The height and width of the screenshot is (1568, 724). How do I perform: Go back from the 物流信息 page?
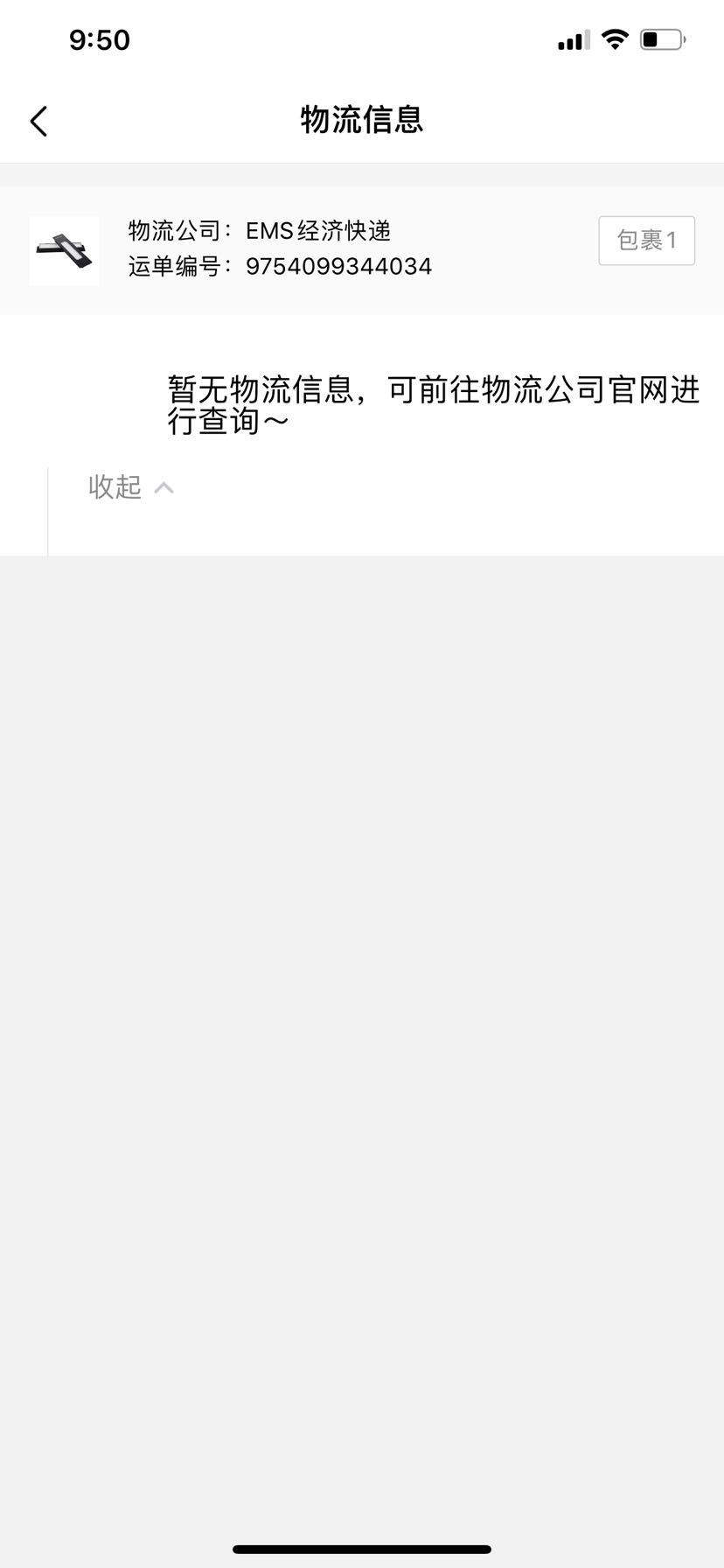pyautogui.click(x=38, y=121)
